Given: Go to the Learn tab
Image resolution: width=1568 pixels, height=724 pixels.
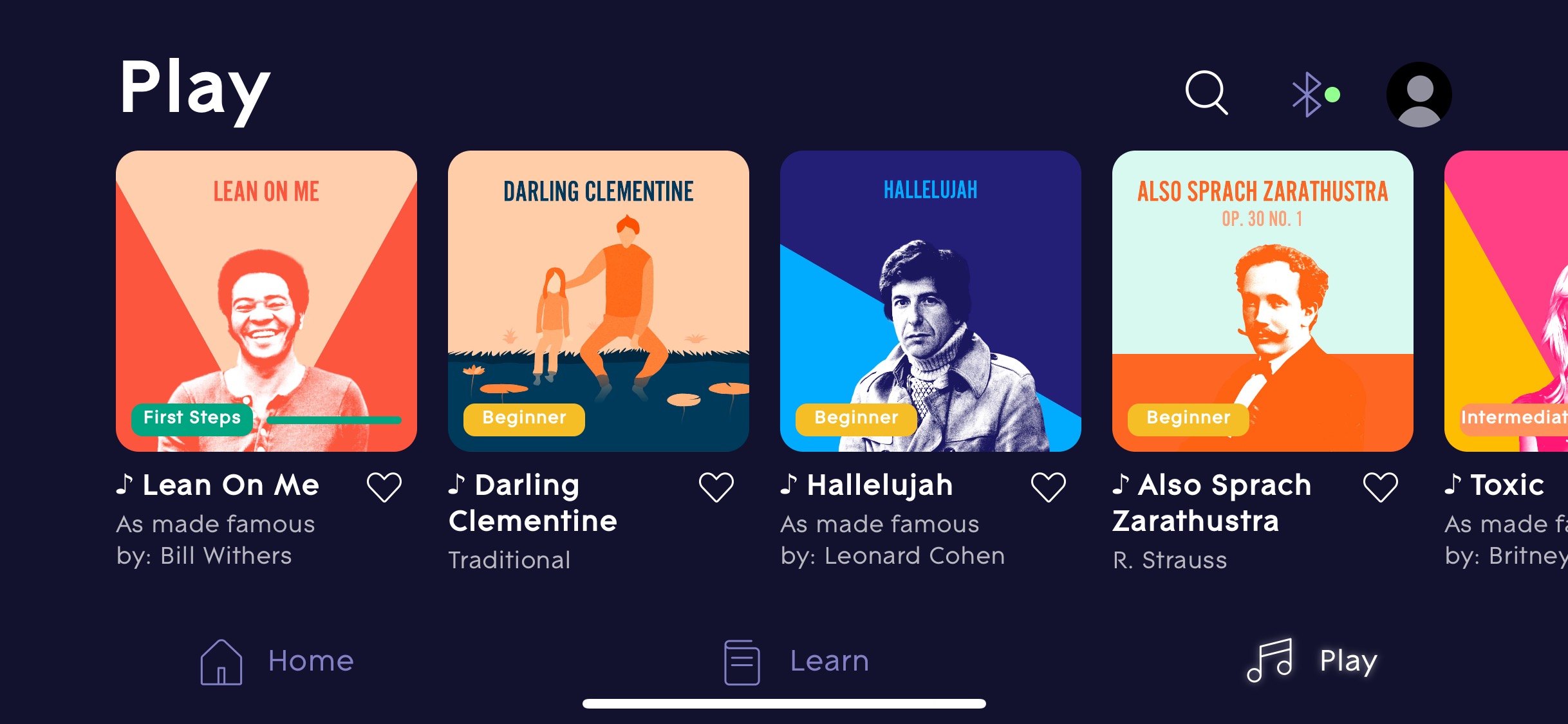Looking at the screenshot, I should [x=797, y=661].
